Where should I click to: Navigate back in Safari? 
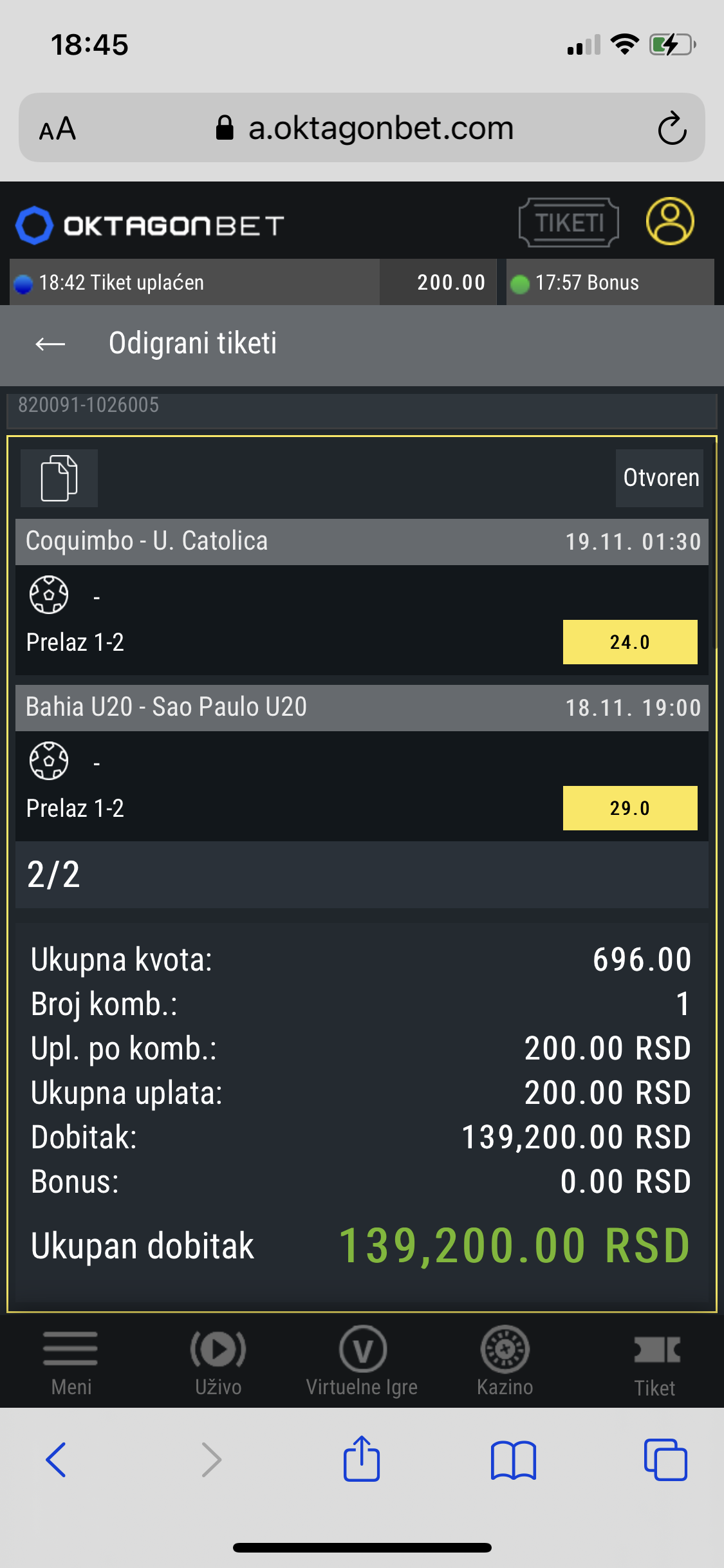point(56,1460)
